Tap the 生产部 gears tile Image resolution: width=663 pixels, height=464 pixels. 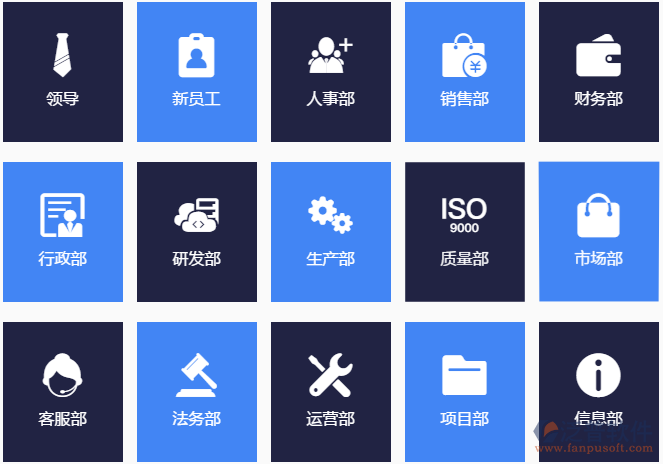(x=330, y=232)
